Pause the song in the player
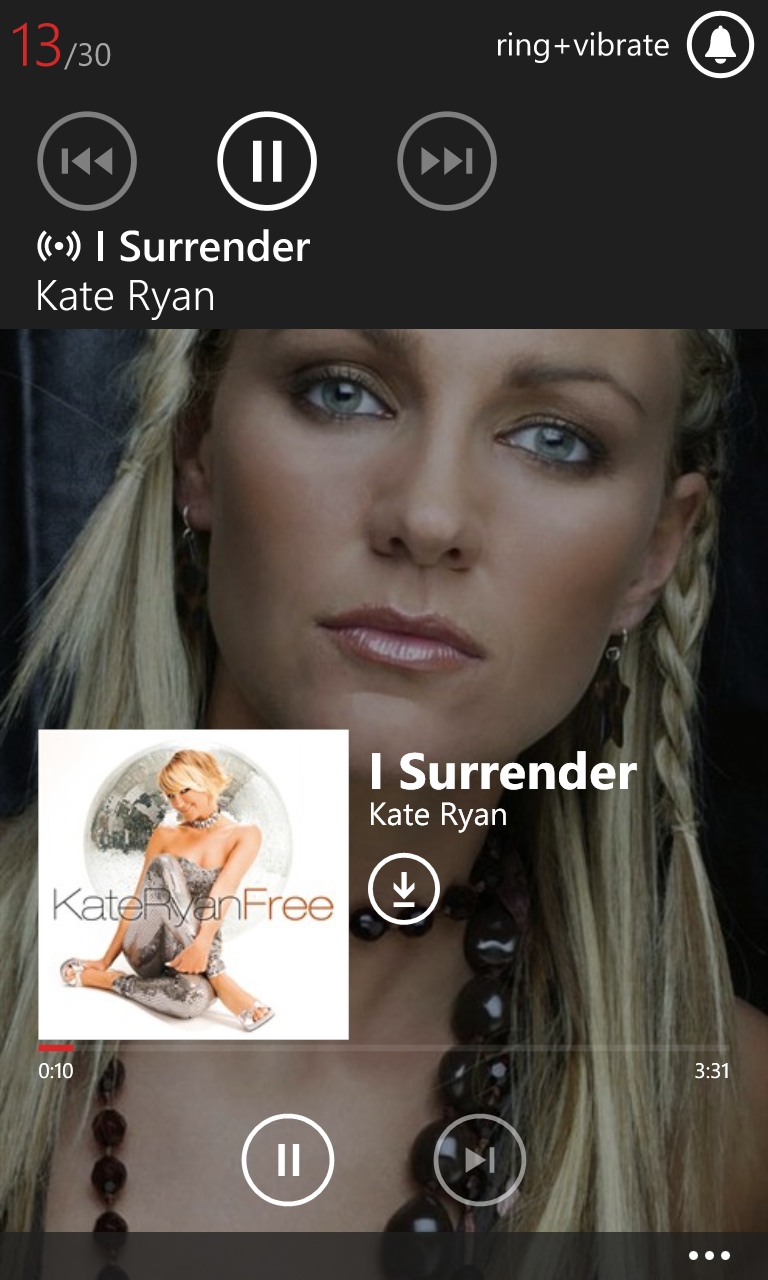Screen dimensions: 768x1280 coord(288,1160)
